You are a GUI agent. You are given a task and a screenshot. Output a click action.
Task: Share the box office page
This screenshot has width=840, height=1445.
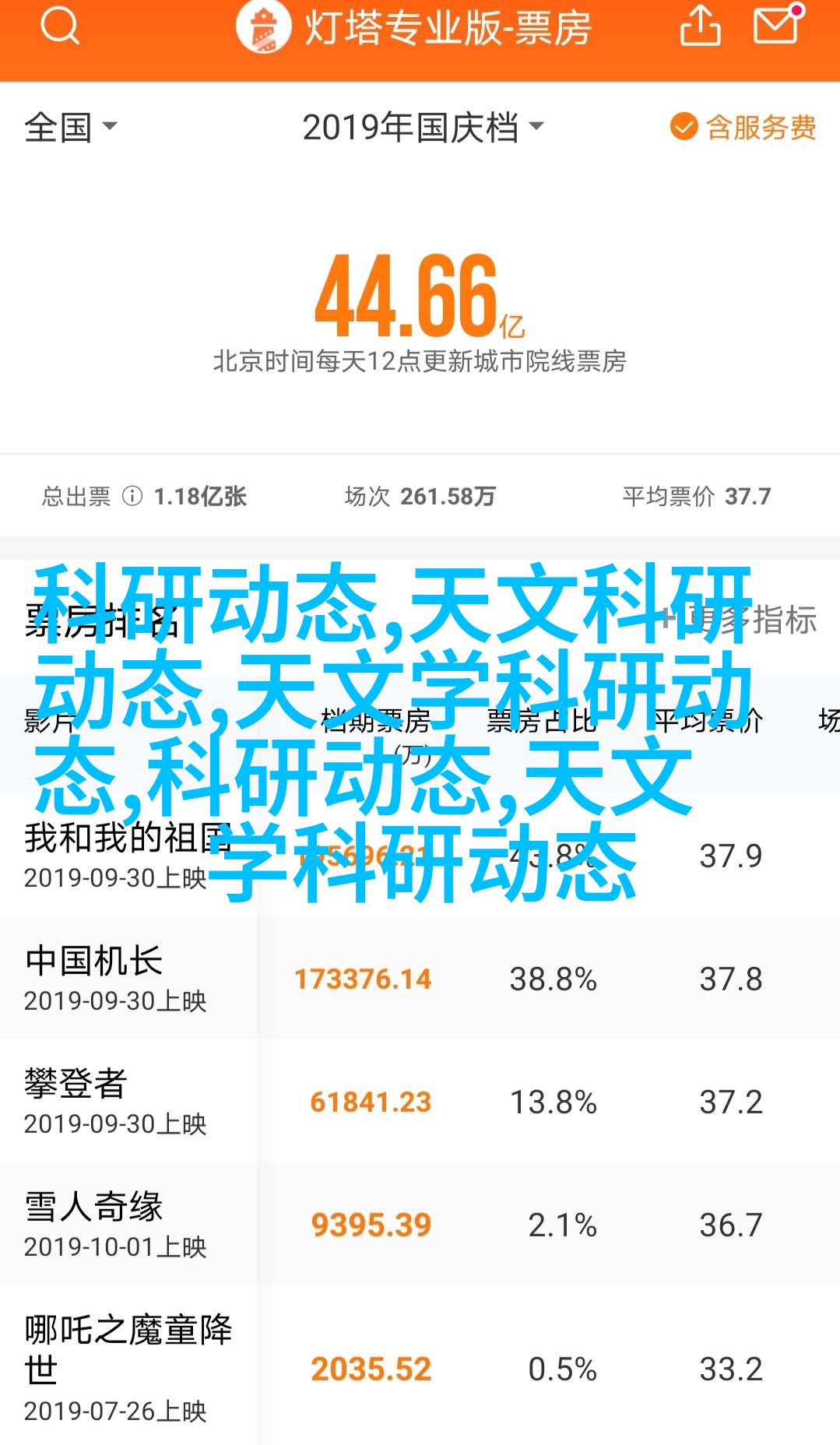tap(700, 27)
